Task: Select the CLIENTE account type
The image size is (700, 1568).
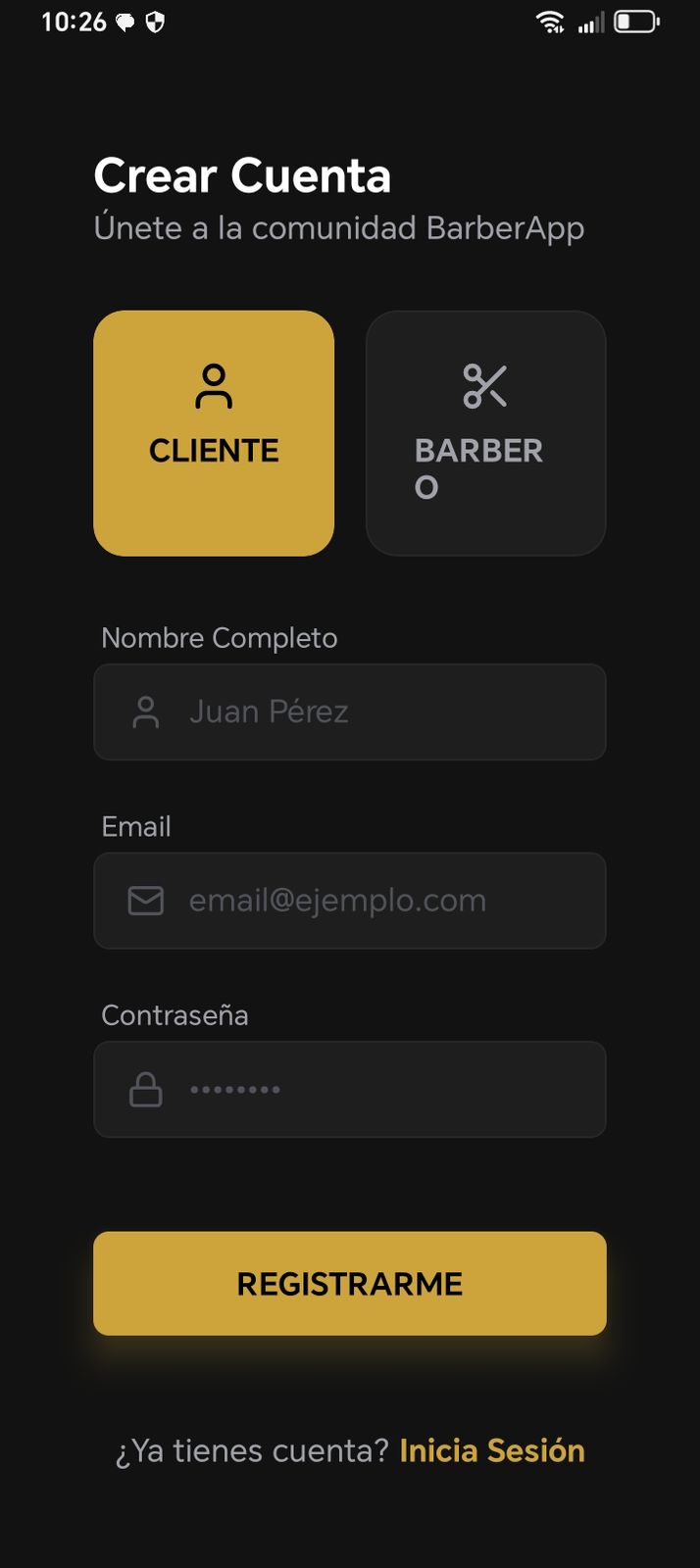Action: (x=214, y=433)
